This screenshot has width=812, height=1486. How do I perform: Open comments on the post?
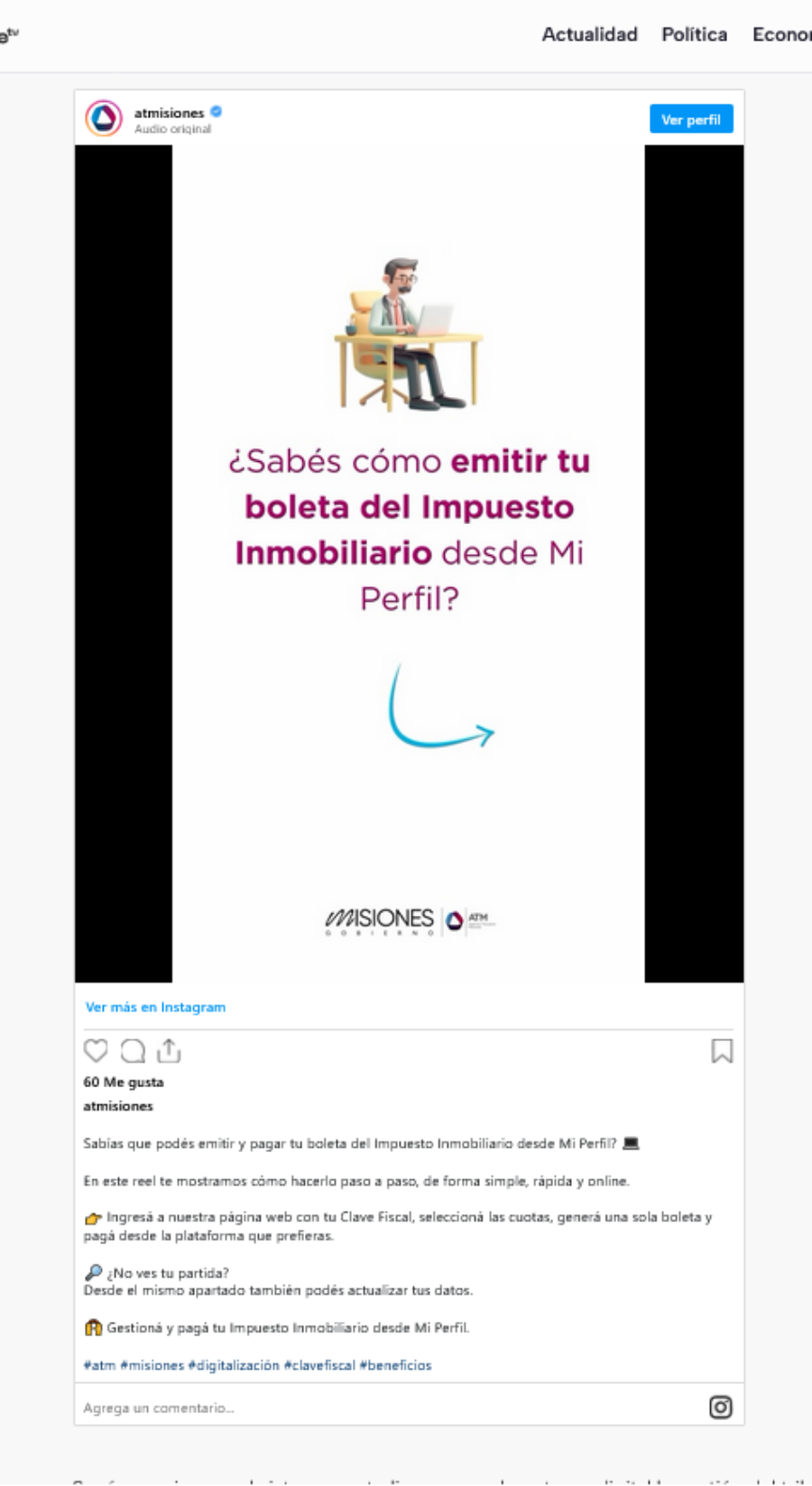coord(133,1050)
